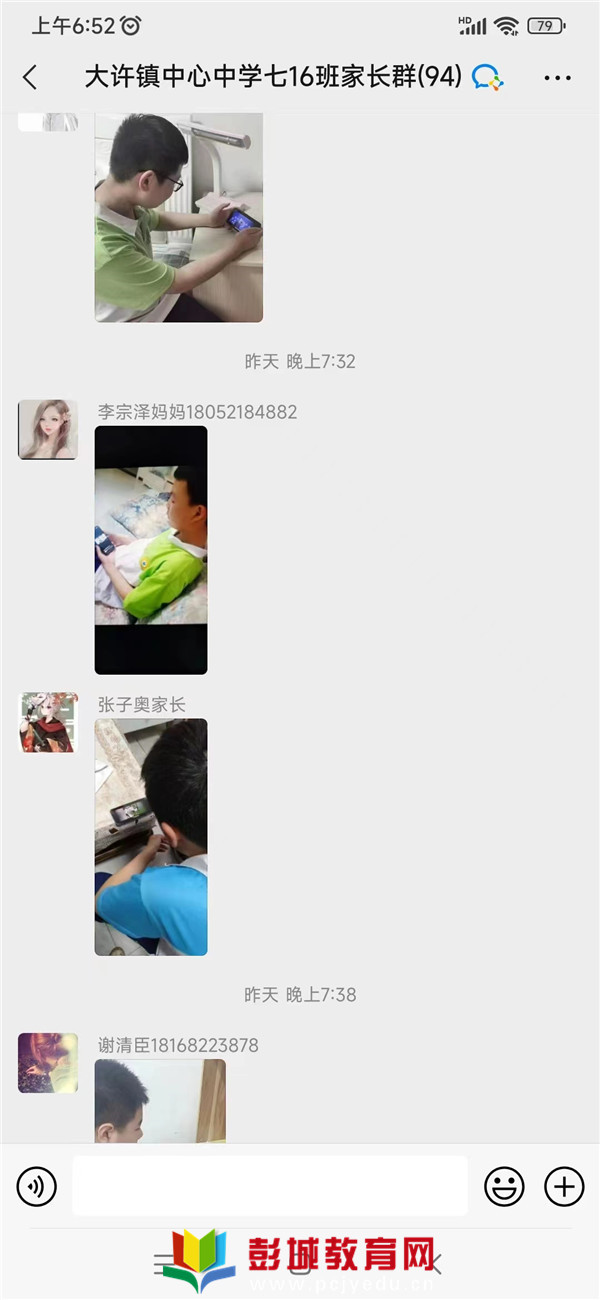The height and width of the screenshot is (1300, 600).
Task: Go back from the group chat
Action: 30,77
